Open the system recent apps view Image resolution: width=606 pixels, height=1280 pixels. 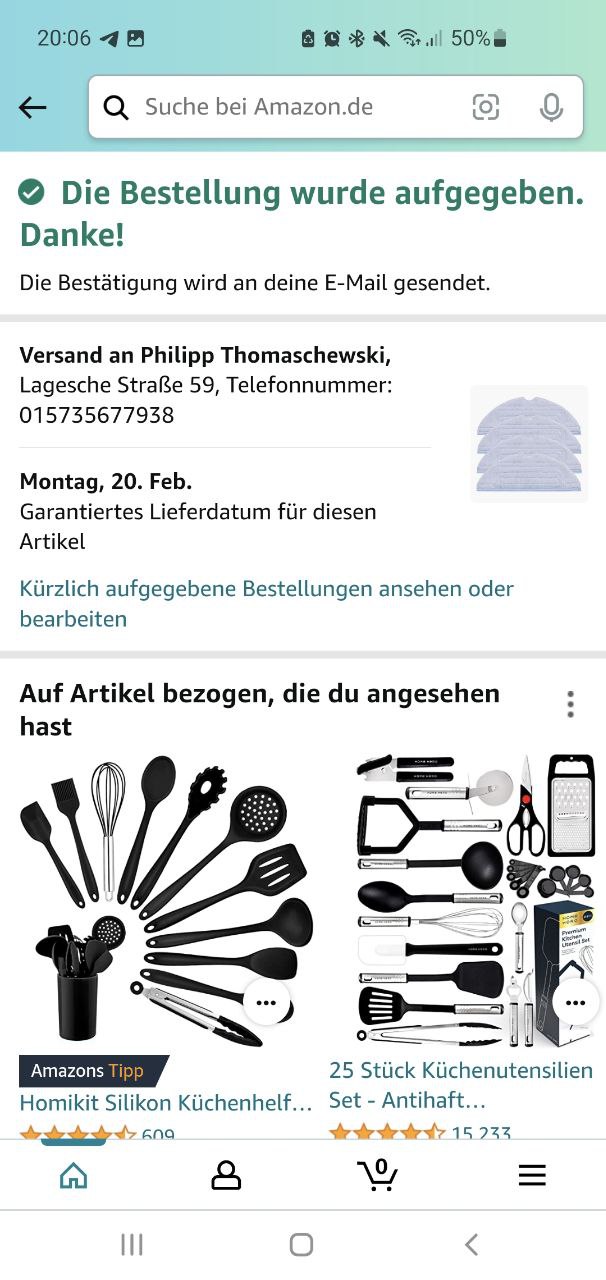point(132,1244)
